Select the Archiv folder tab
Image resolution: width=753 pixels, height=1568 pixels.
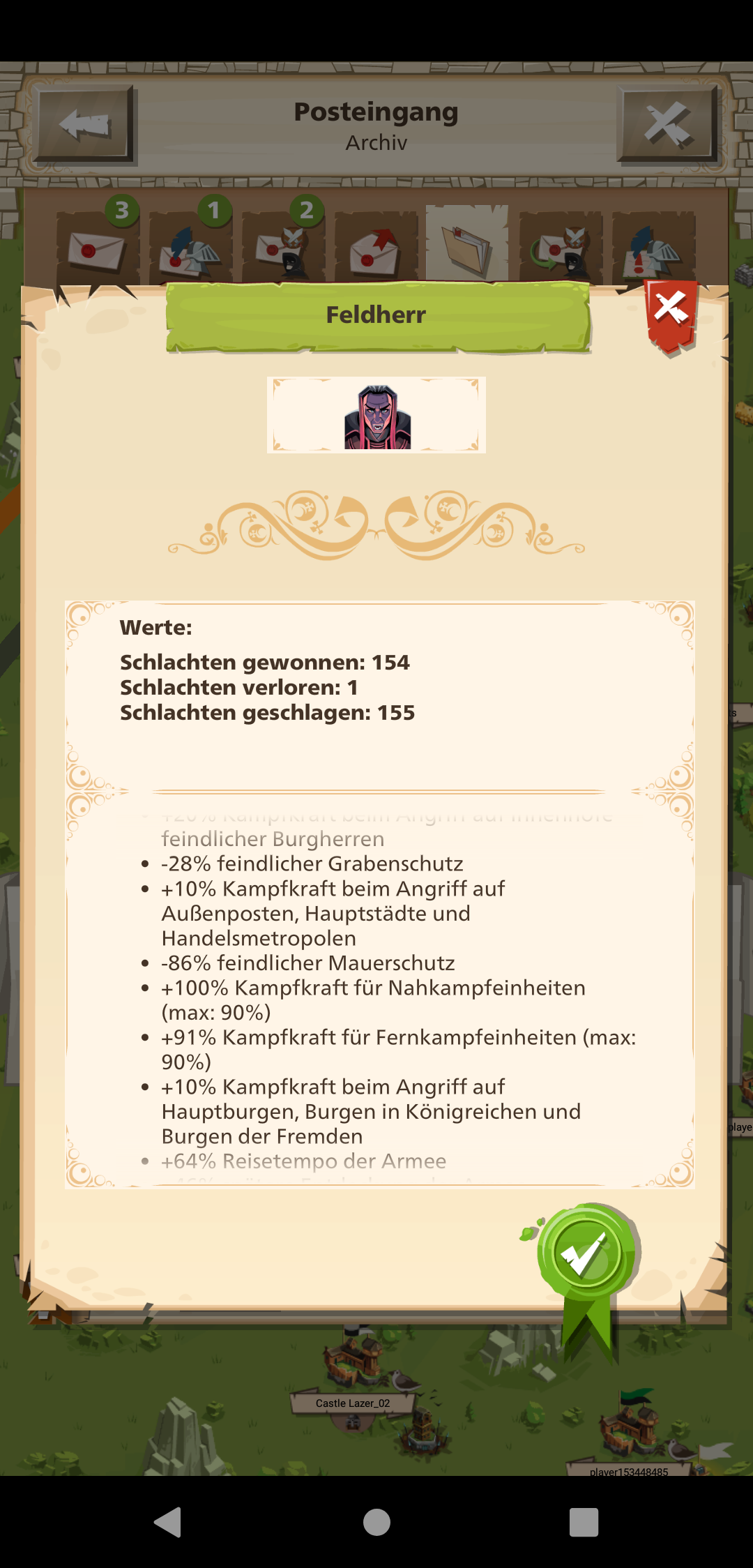pyautogui.click(x=467, y=244)
